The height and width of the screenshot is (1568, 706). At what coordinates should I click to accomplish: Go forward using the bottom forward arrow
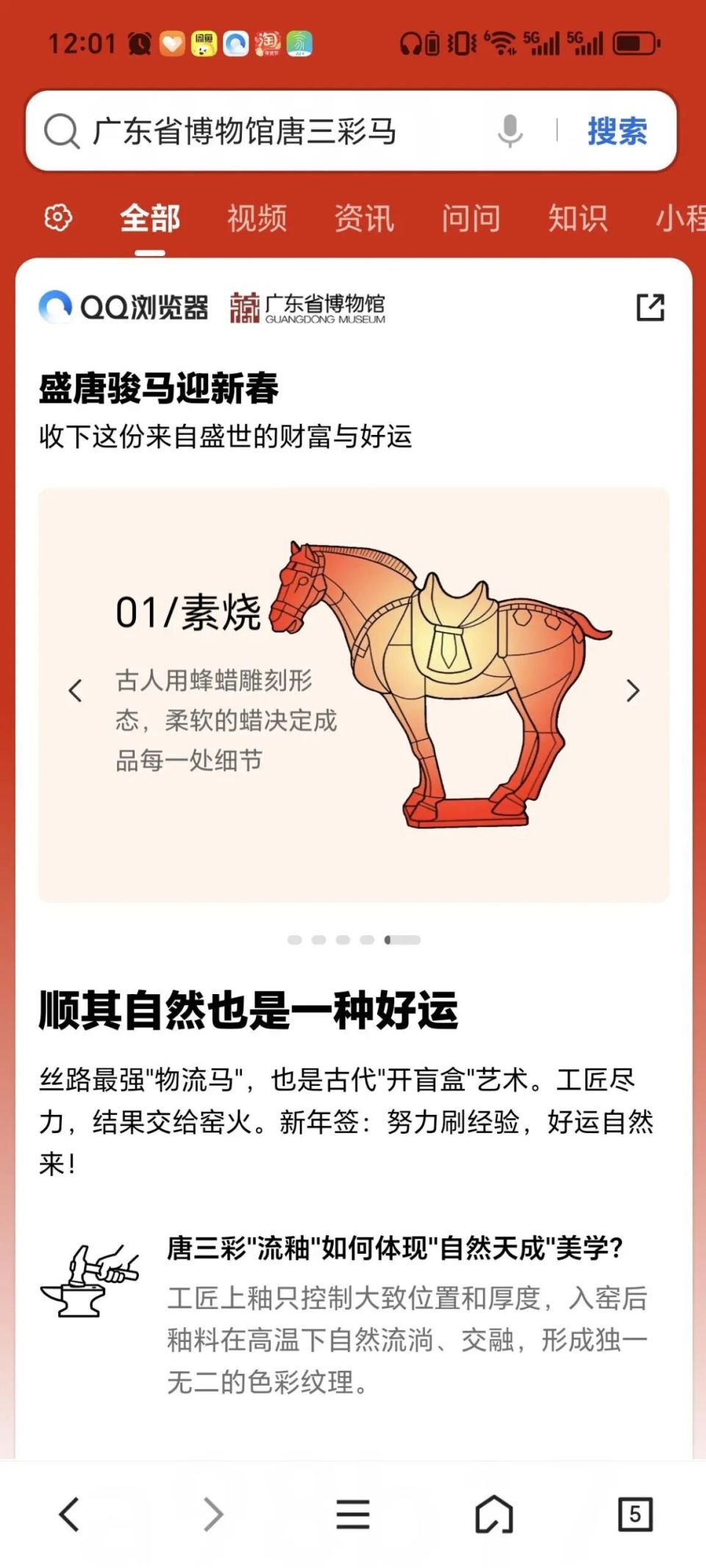213,1514
